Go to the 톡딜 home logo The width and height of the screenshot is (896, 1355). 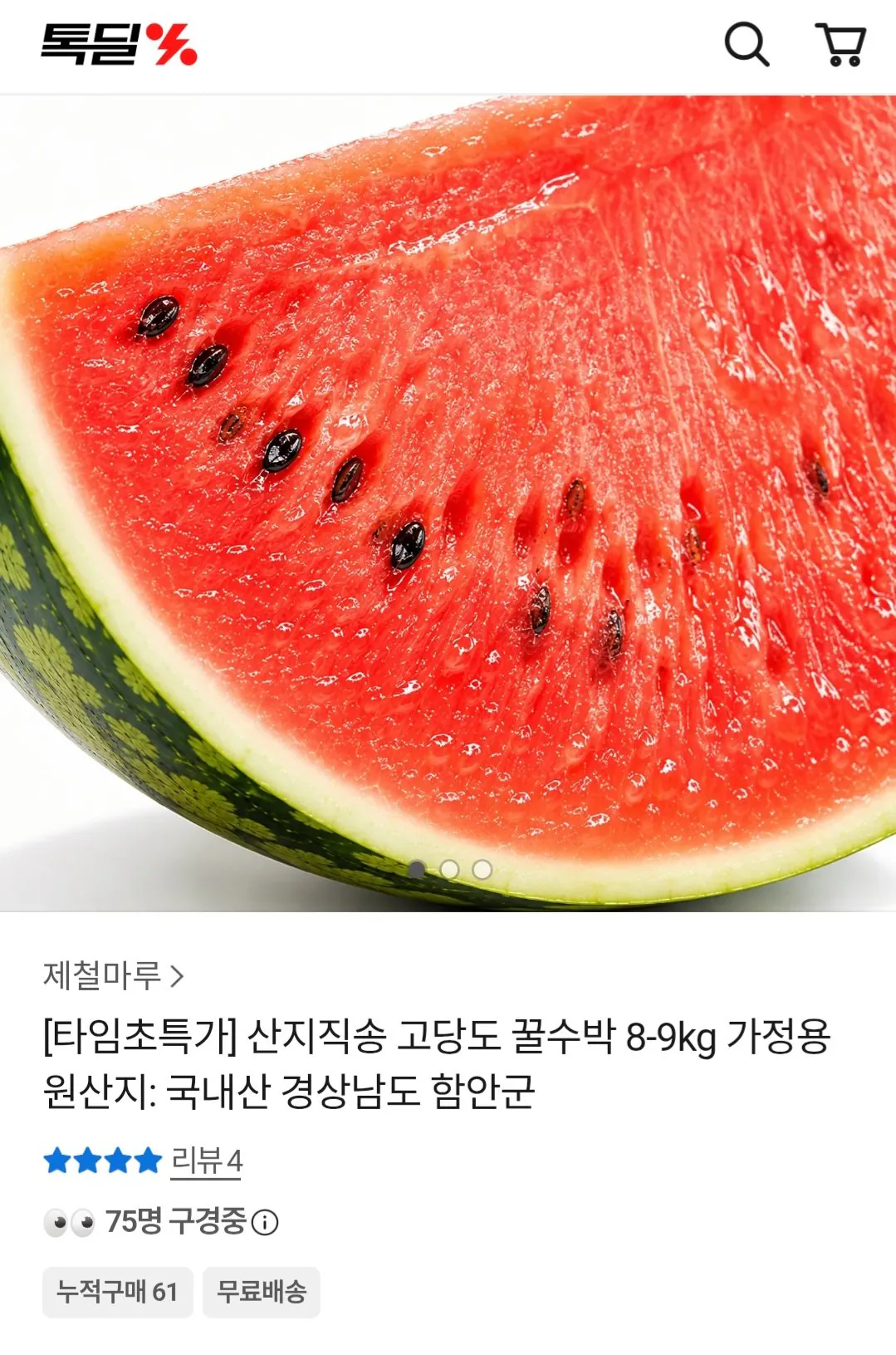[119, 44]
